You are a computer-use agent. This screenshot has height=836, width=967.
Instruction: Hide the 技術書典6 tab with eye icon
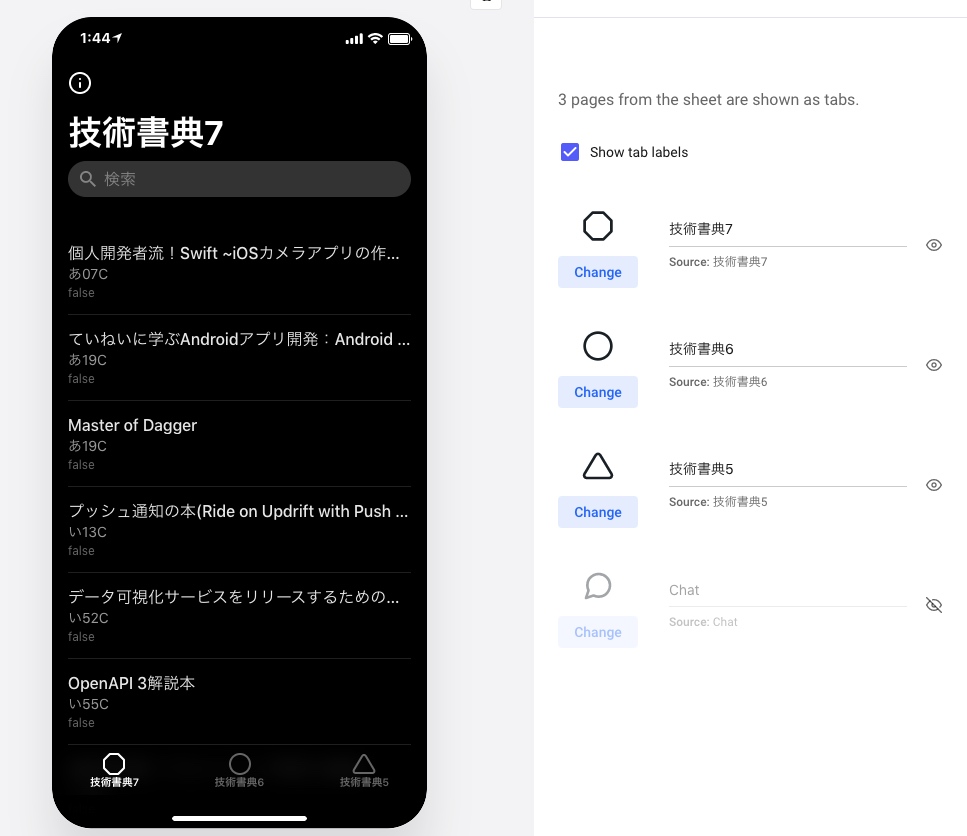click(x=934, y=365)
